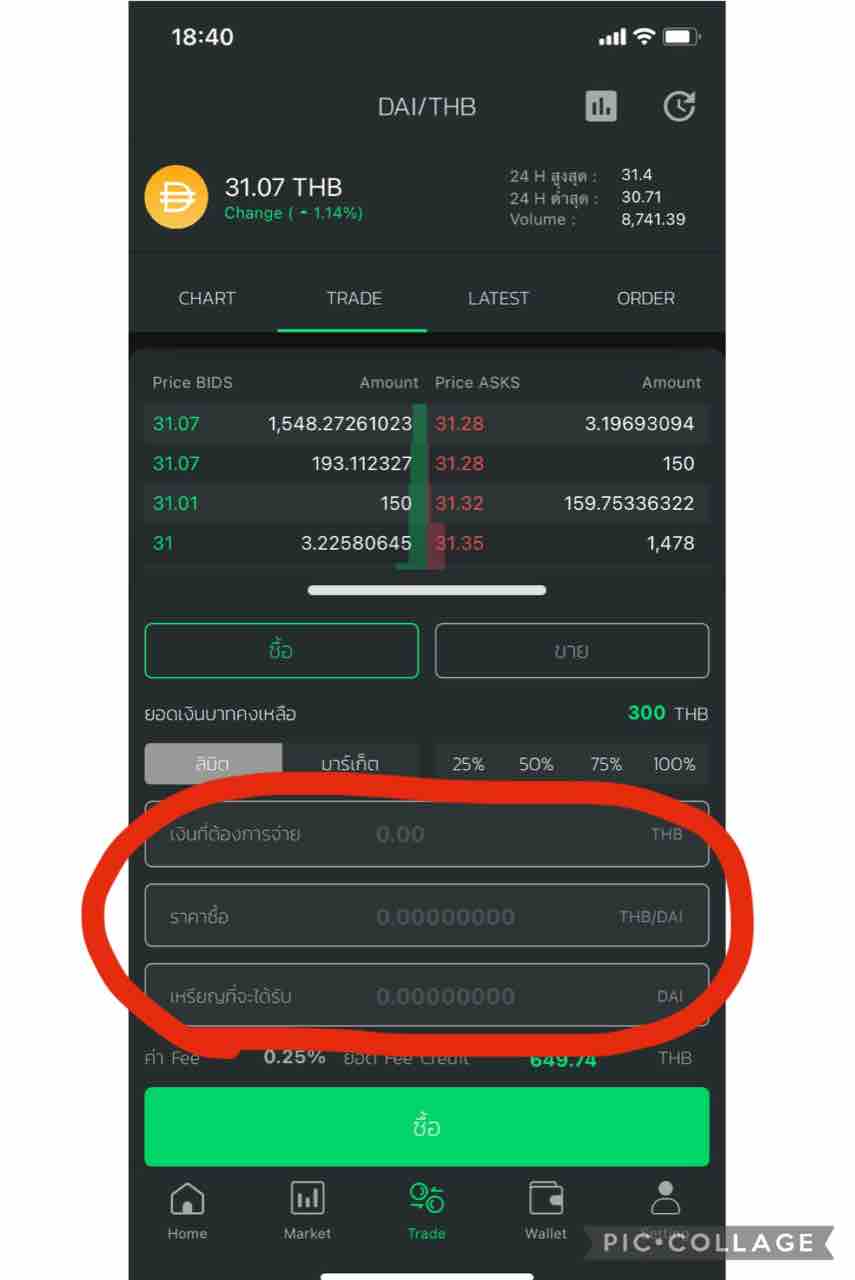
Task: Select the ลิมิต order type
Action: (x=213, y=763)
